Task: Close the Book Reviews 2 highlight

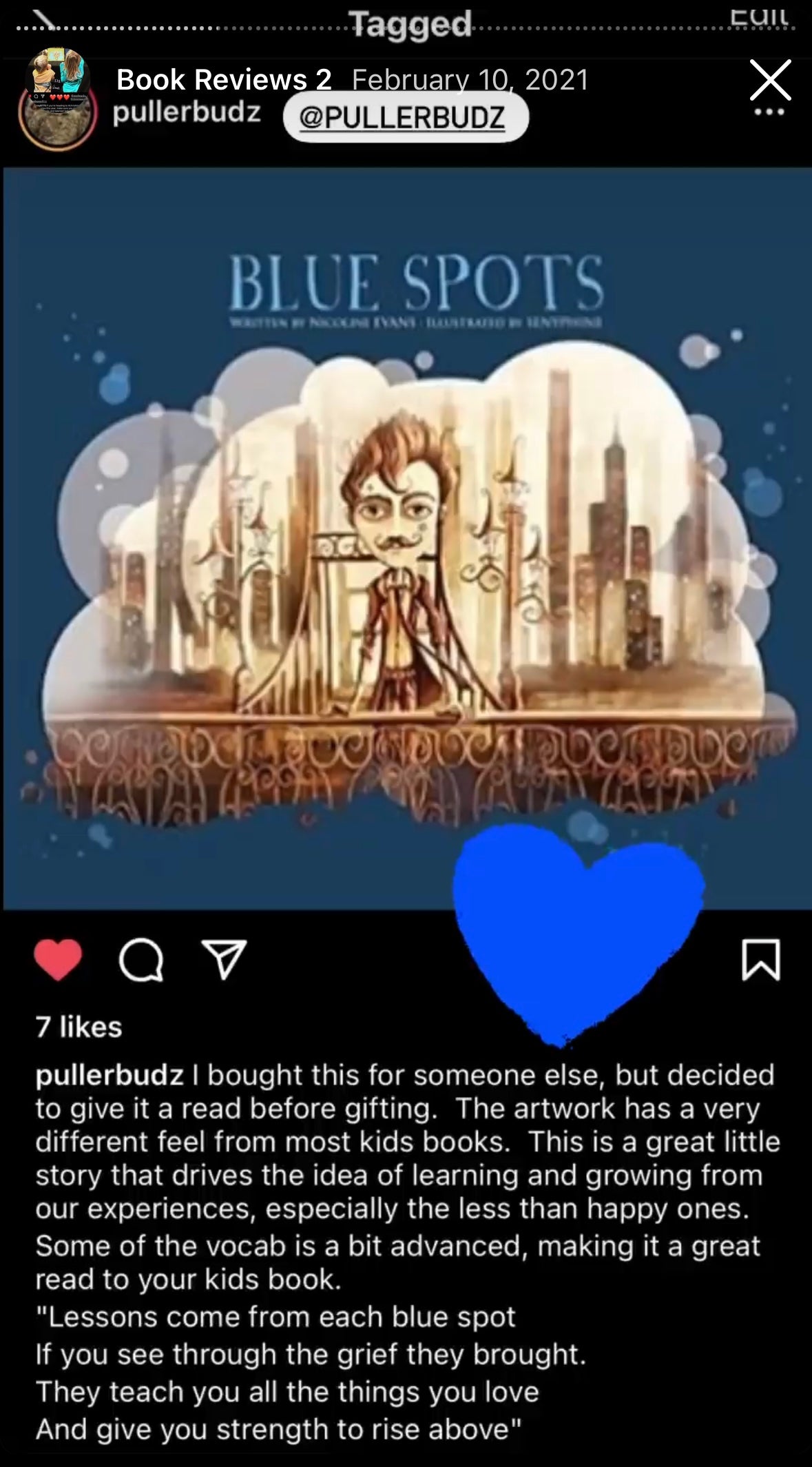Action: (x=769, y=80)
